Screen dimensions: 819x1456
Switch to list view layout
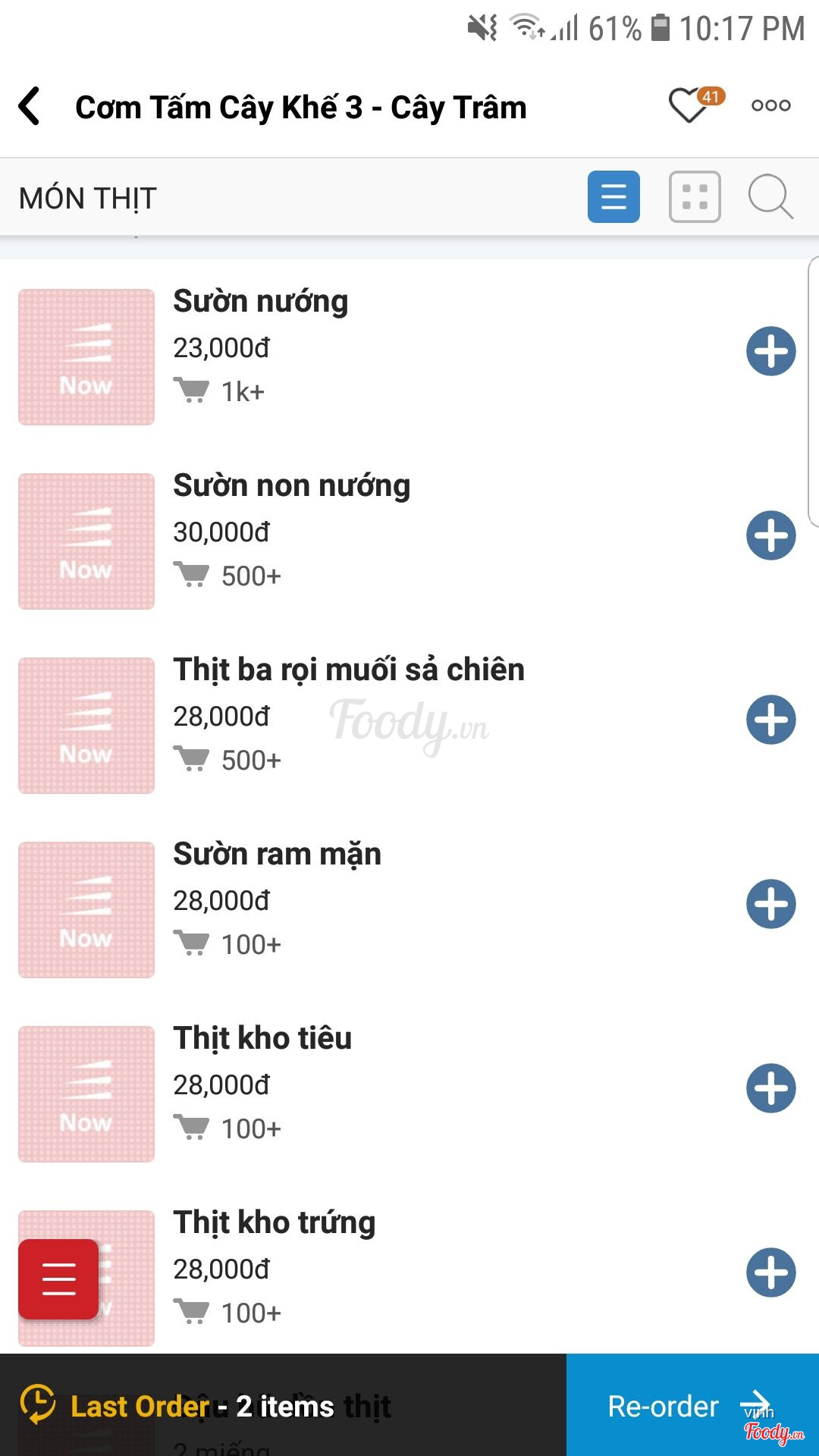coord(613,197)
